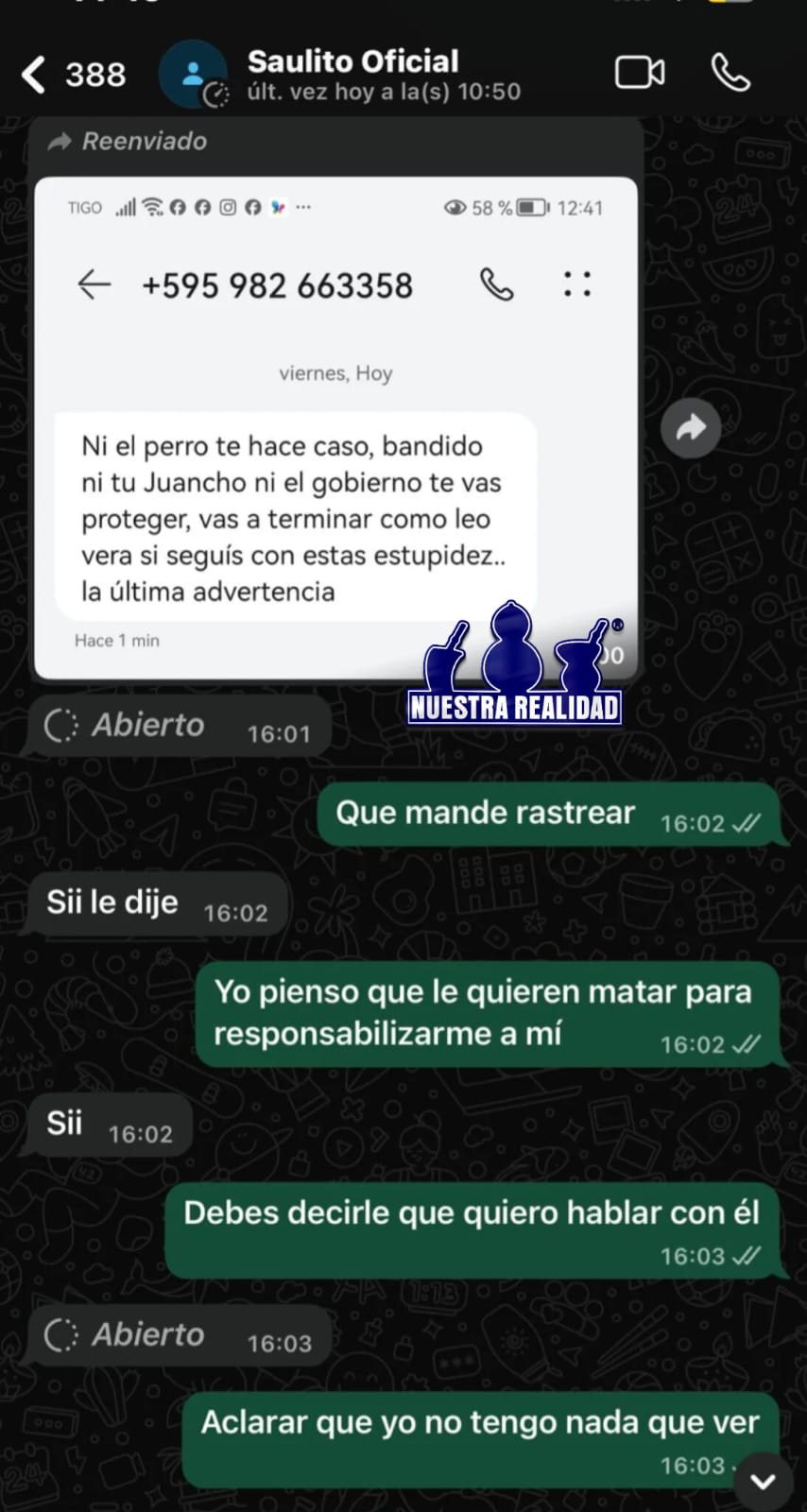
Task: Jump to the latest messages with the down chevron
Action: click(x=763, y=1482)
